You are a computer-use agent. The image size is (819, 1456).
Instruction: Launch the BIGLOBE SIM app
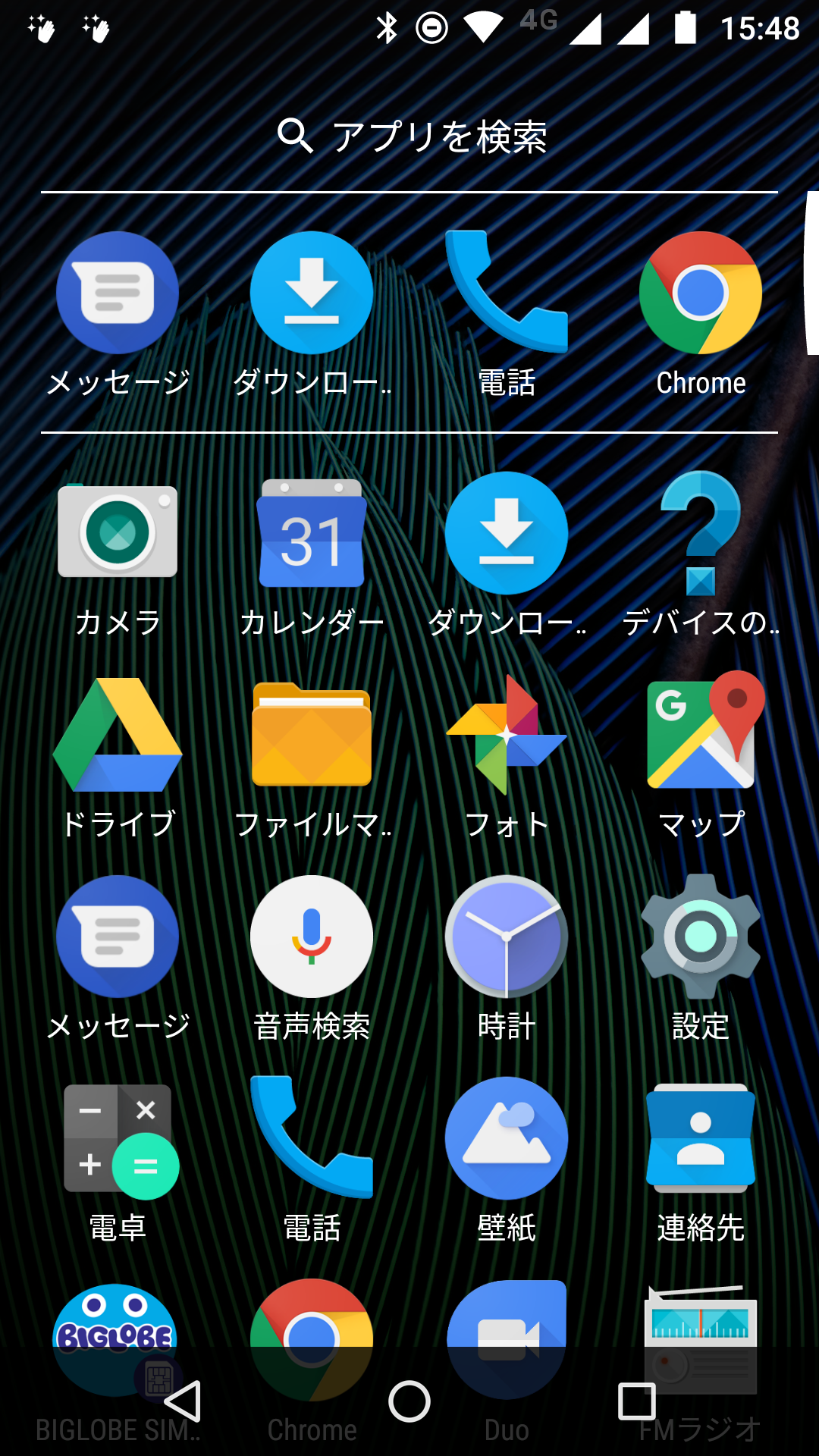click(x=114, y=1319)
